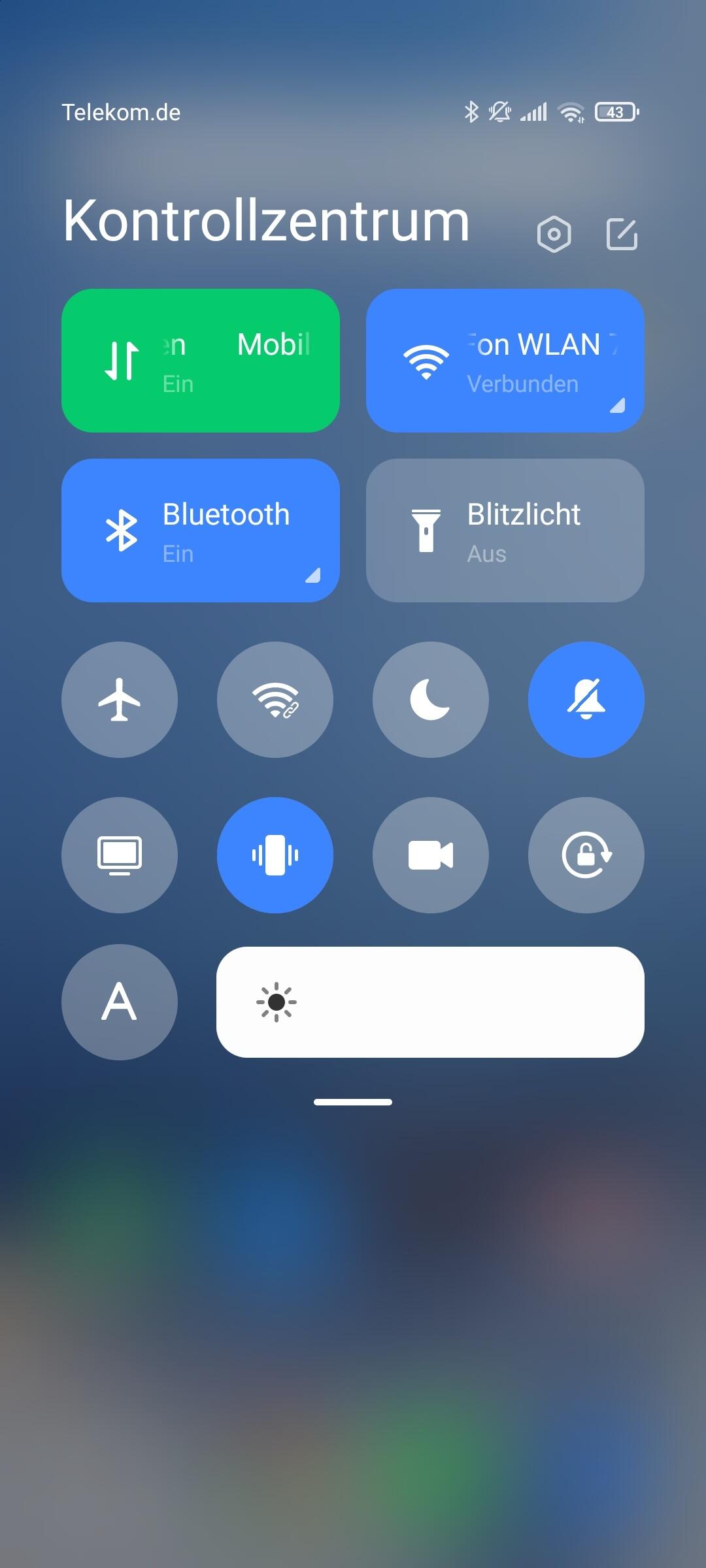Enable do not disturb moon
Screen dimensions: 706x1568
[430, 700]
